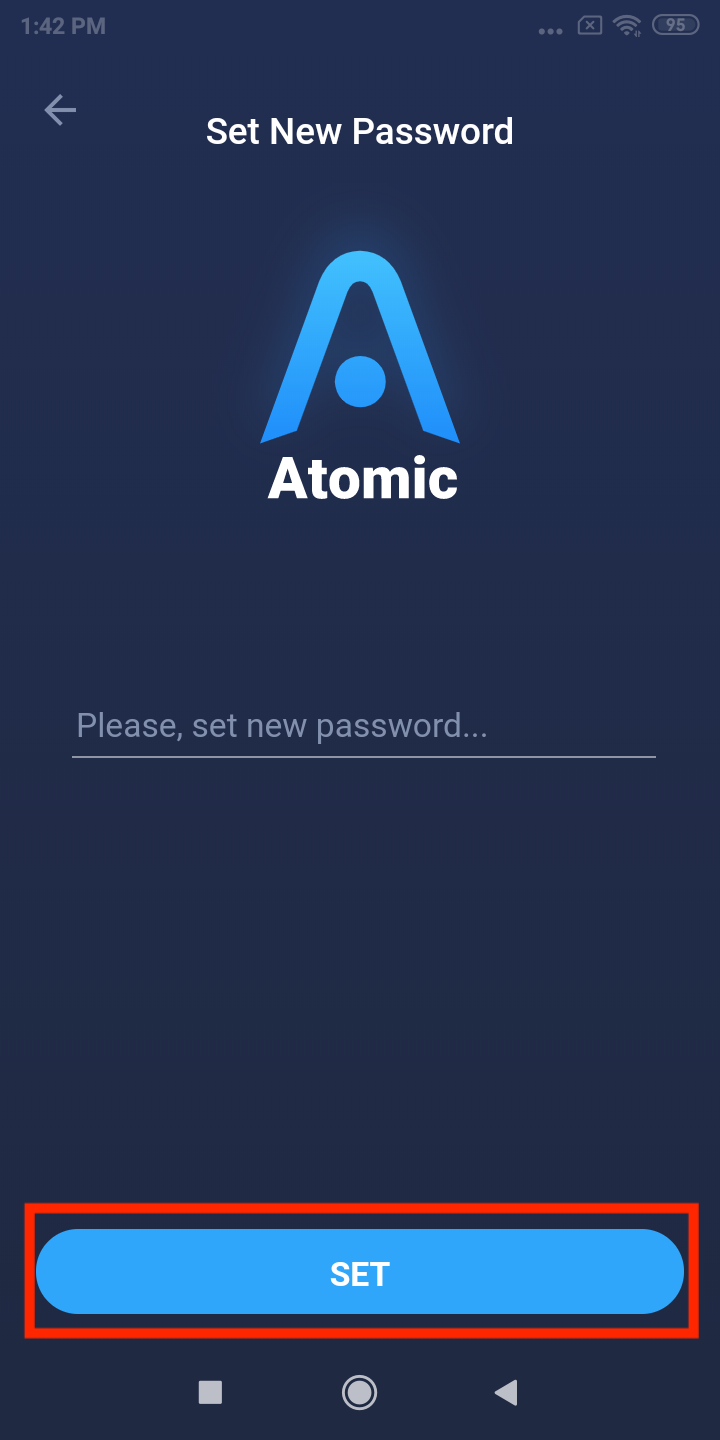Screen dimensions: 720x1440
Task: Go back using the top arrow
Action: (60, 110)
